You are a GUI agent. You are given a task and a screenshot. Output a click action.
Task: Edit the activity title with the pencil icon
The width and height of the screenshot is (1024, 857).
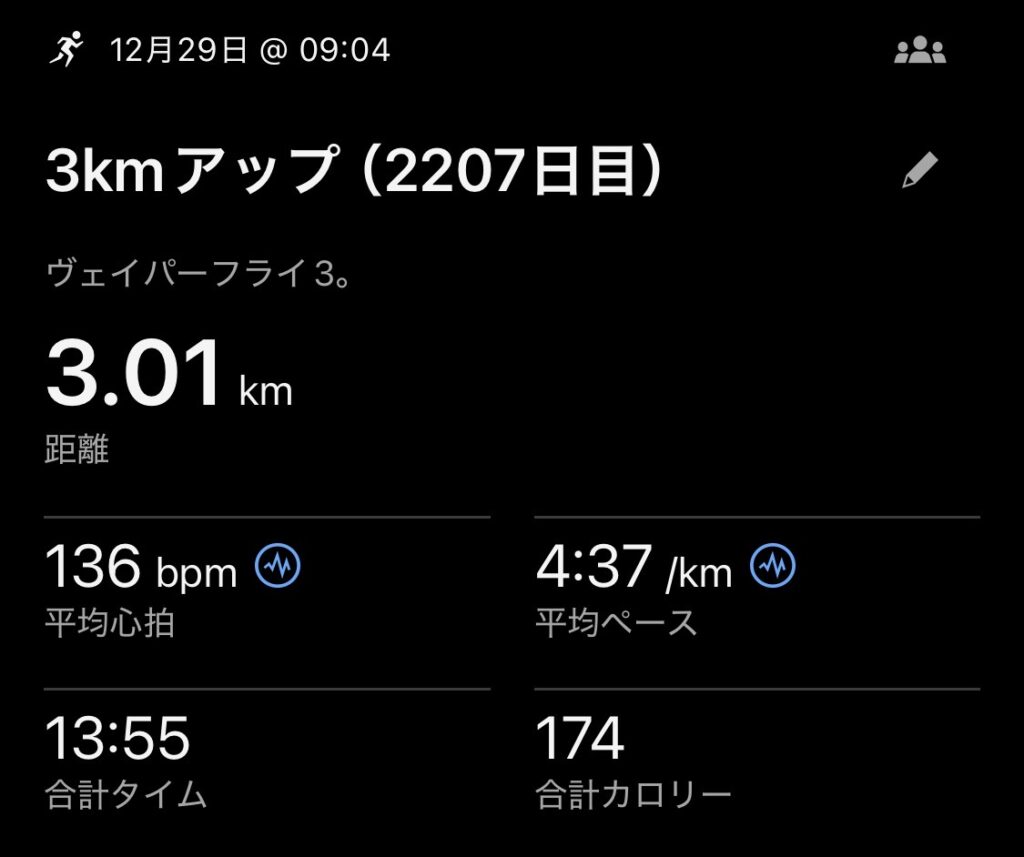point(919,171)
